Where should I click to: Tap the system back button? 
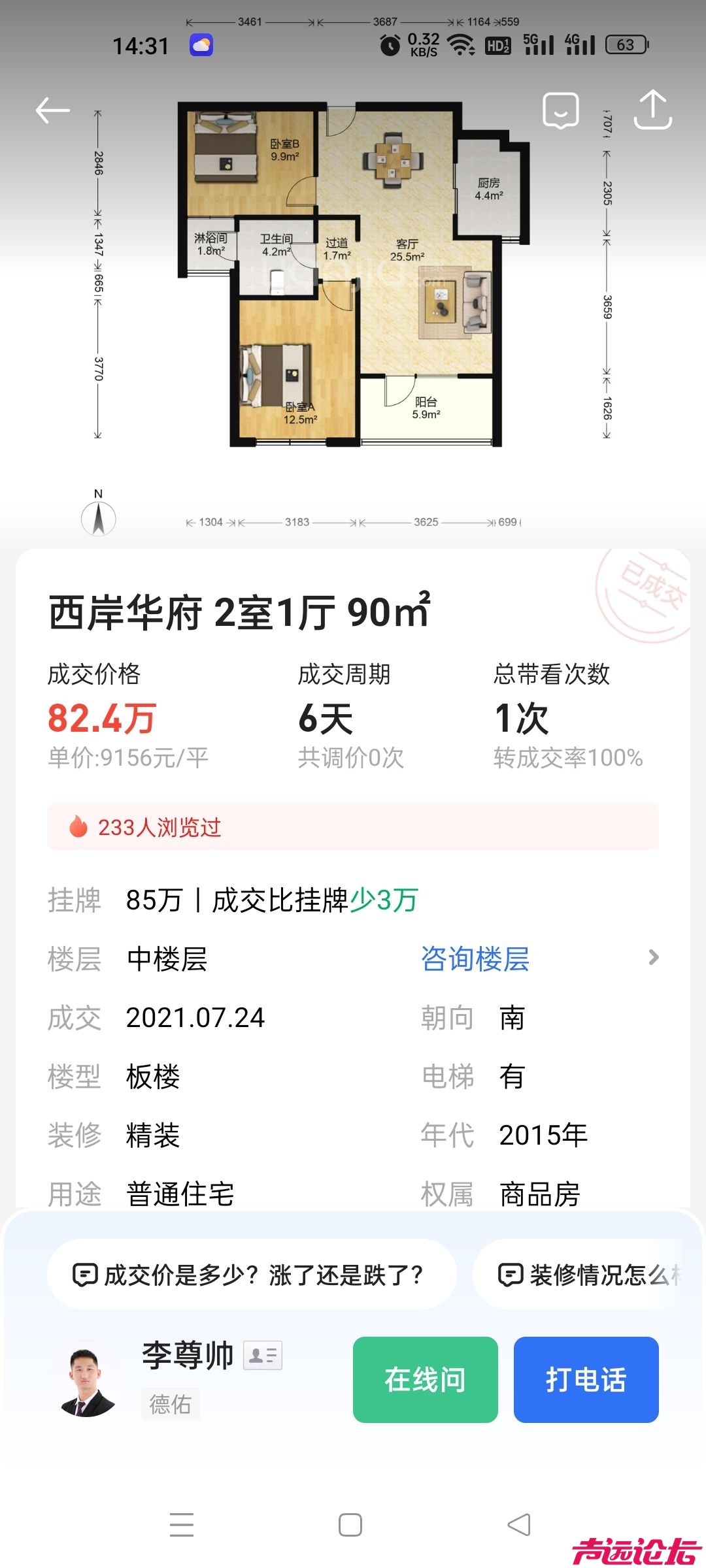click(x=519, y=1525)
